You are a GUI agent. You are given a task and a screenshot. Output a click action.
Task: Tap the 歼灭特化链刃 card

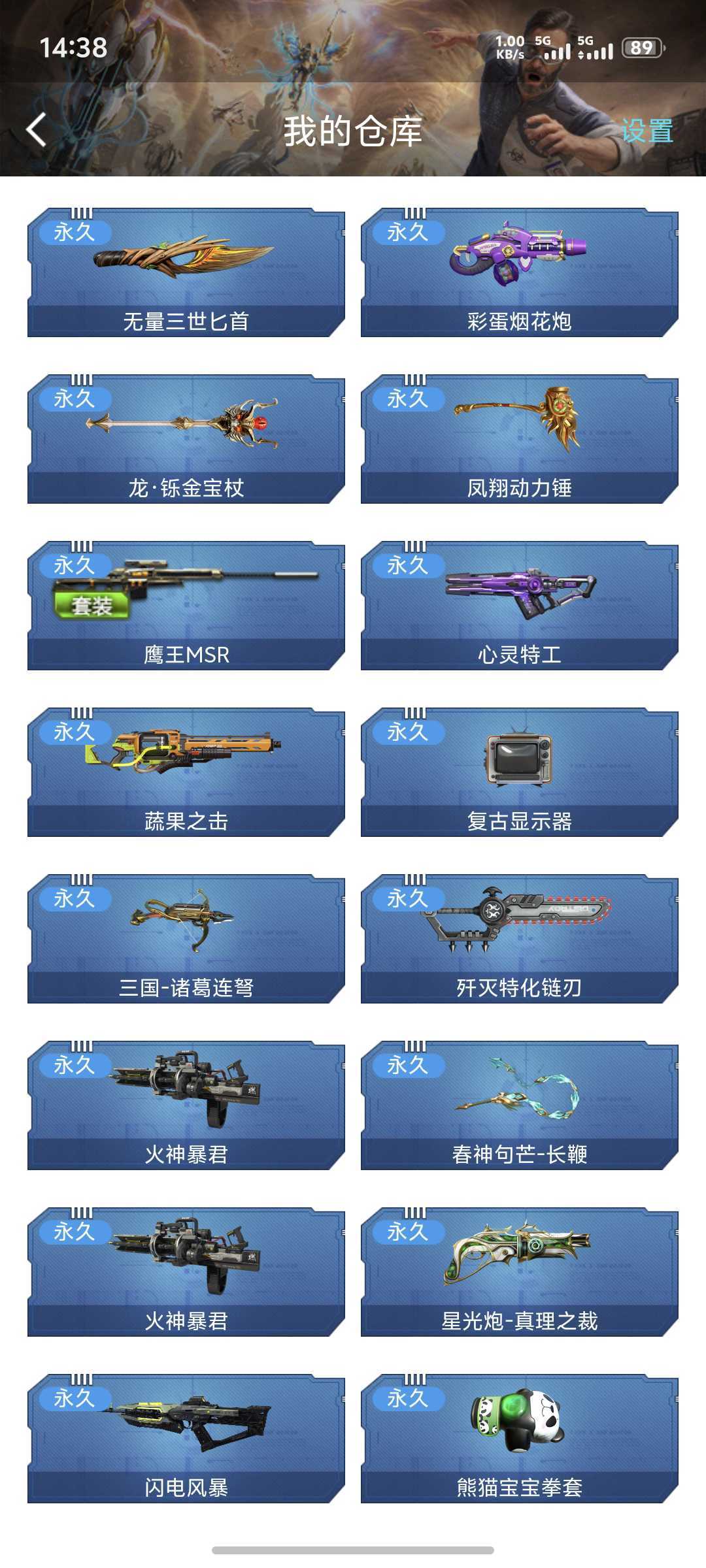(520, 939)
